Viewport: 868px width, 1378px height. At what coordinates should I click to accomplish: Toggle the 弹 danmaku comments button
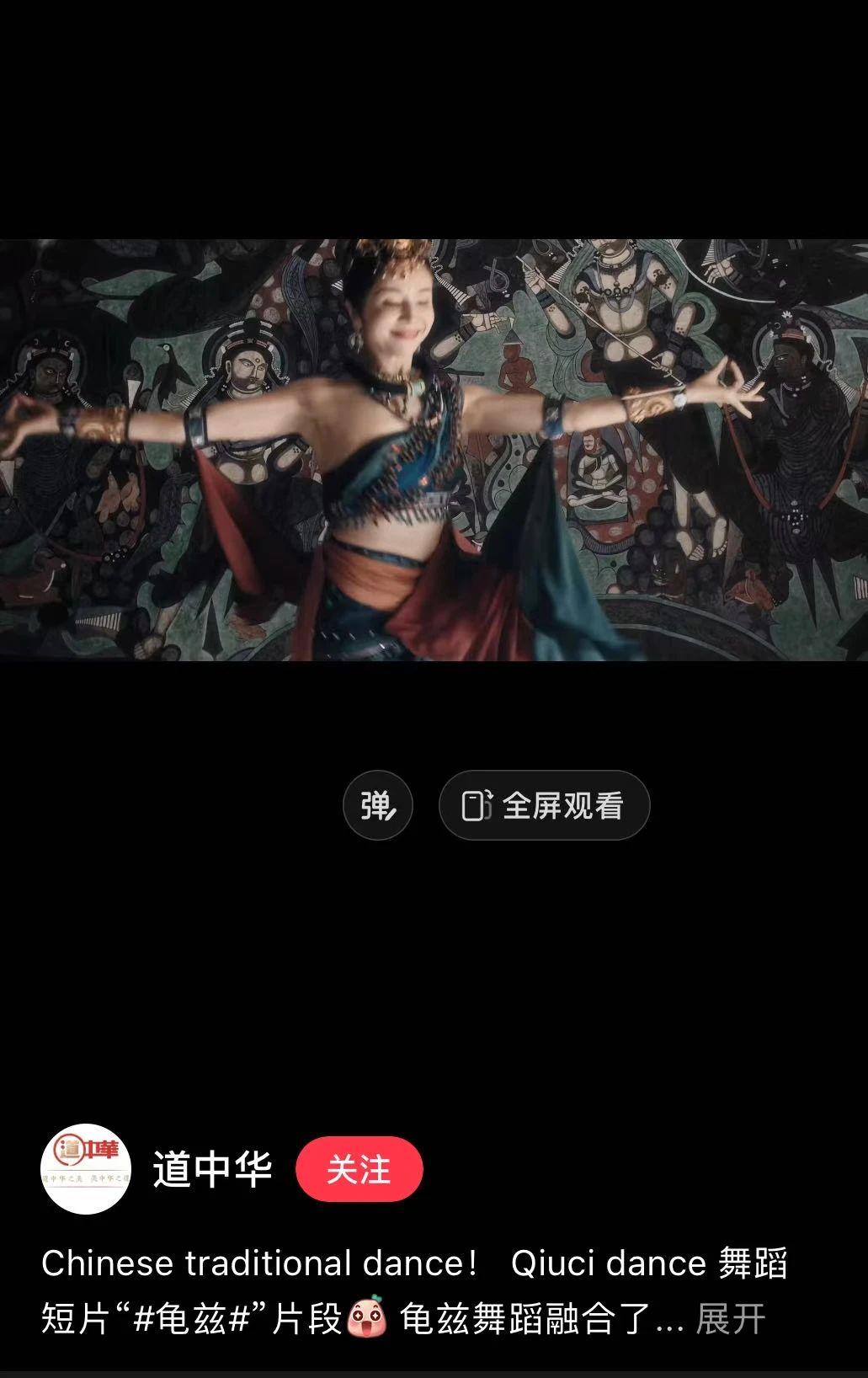(377, 805)
